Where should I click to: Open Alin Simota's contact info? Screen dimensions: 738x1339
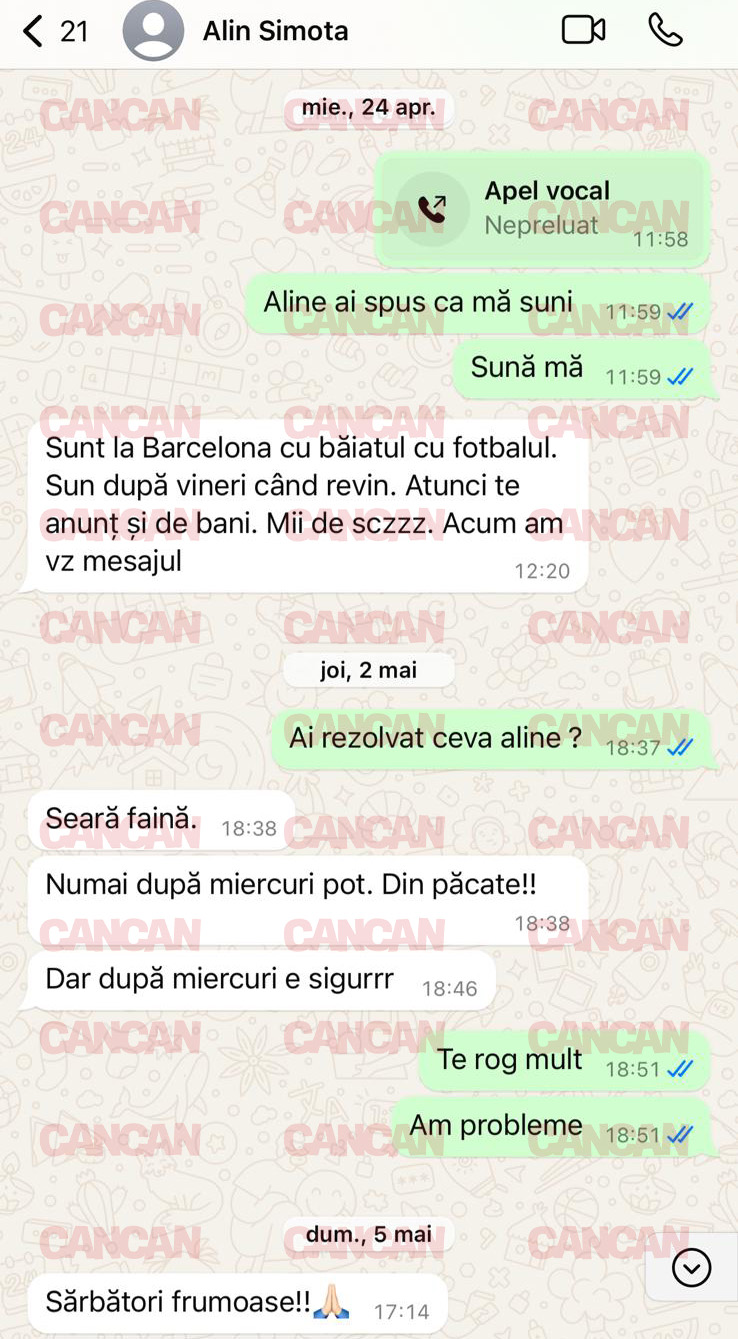[x=275, y=32]
